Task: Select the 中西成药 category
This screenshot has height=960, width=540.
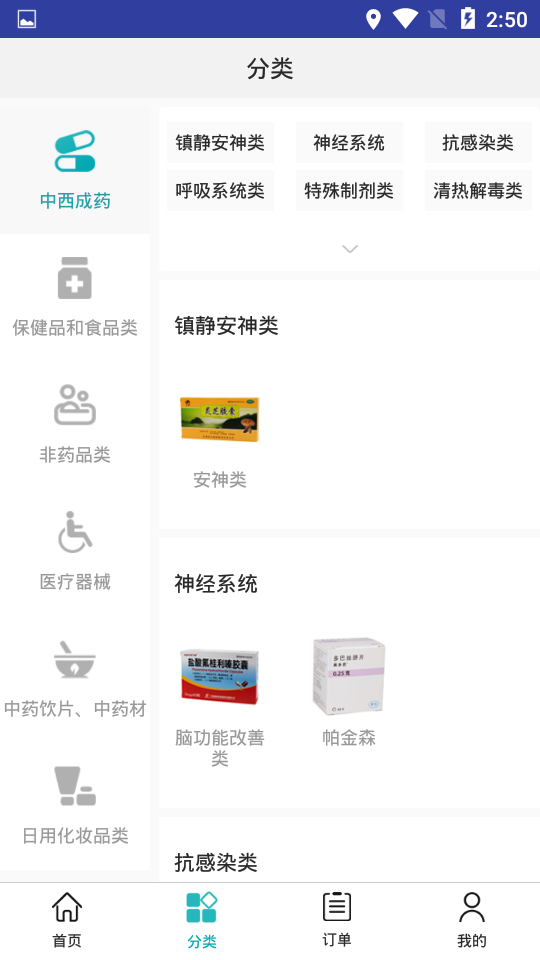Action: (x=75, y=170)
